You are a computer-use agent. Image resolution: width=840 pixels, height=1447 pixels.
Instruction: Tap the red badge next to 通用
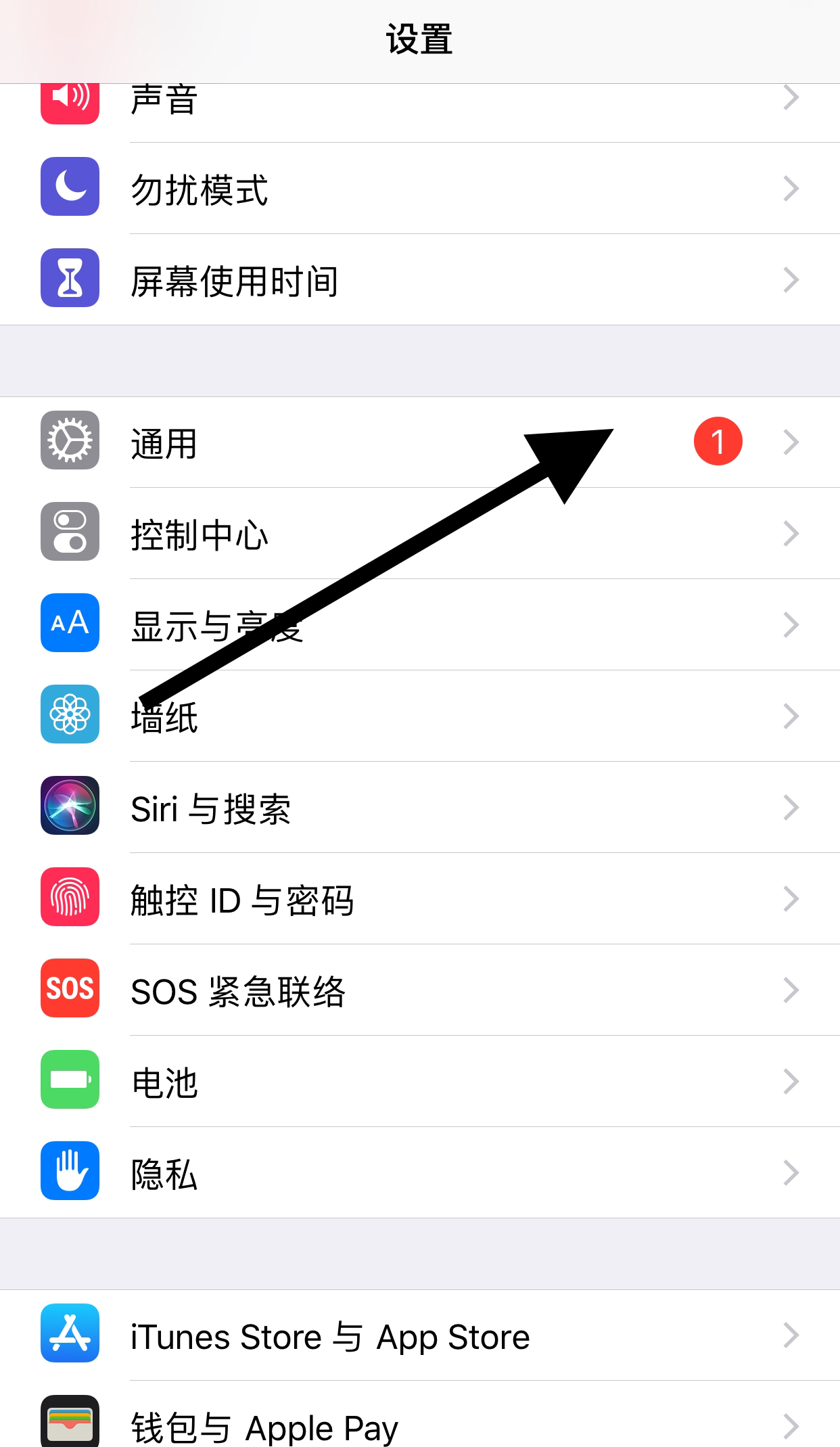tap(717, 441)
